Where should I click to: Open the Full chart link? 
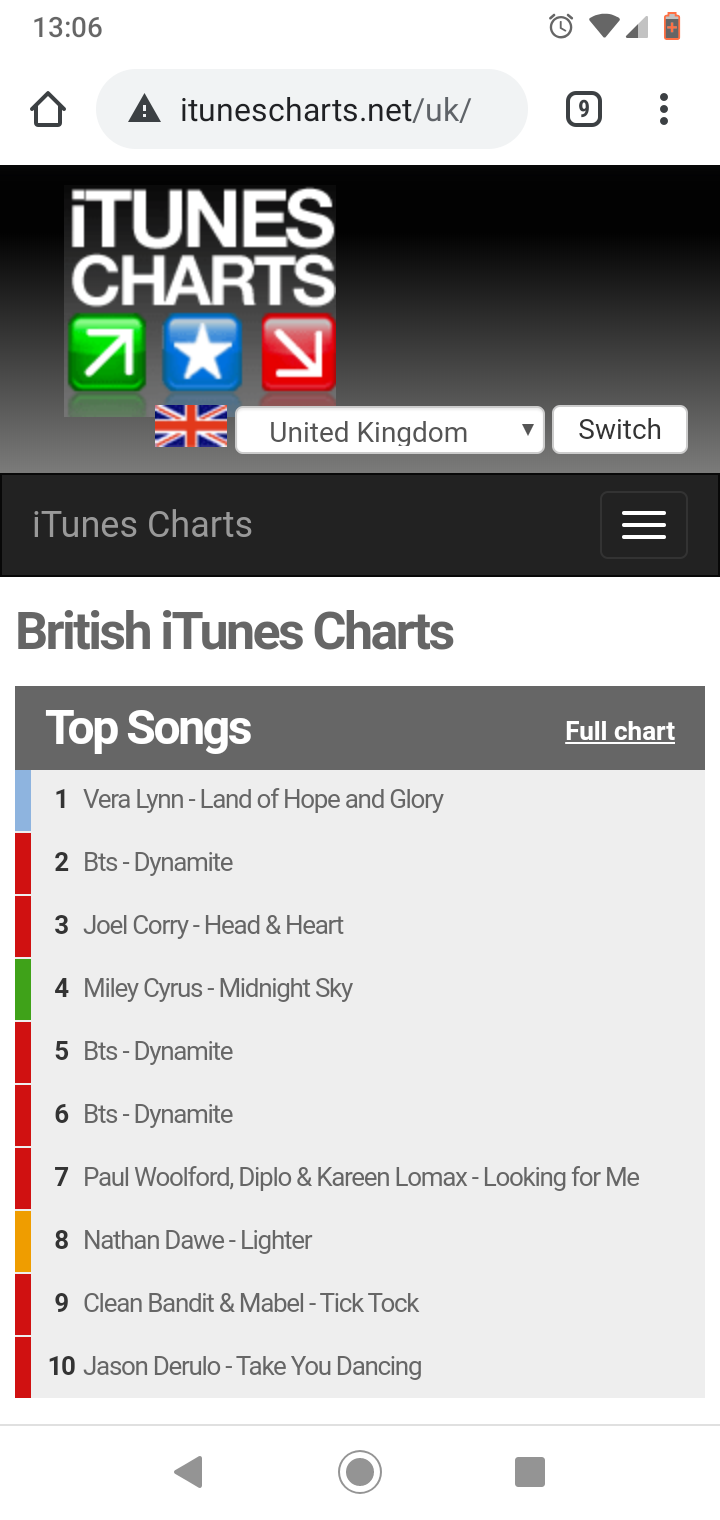click(620, 731)
